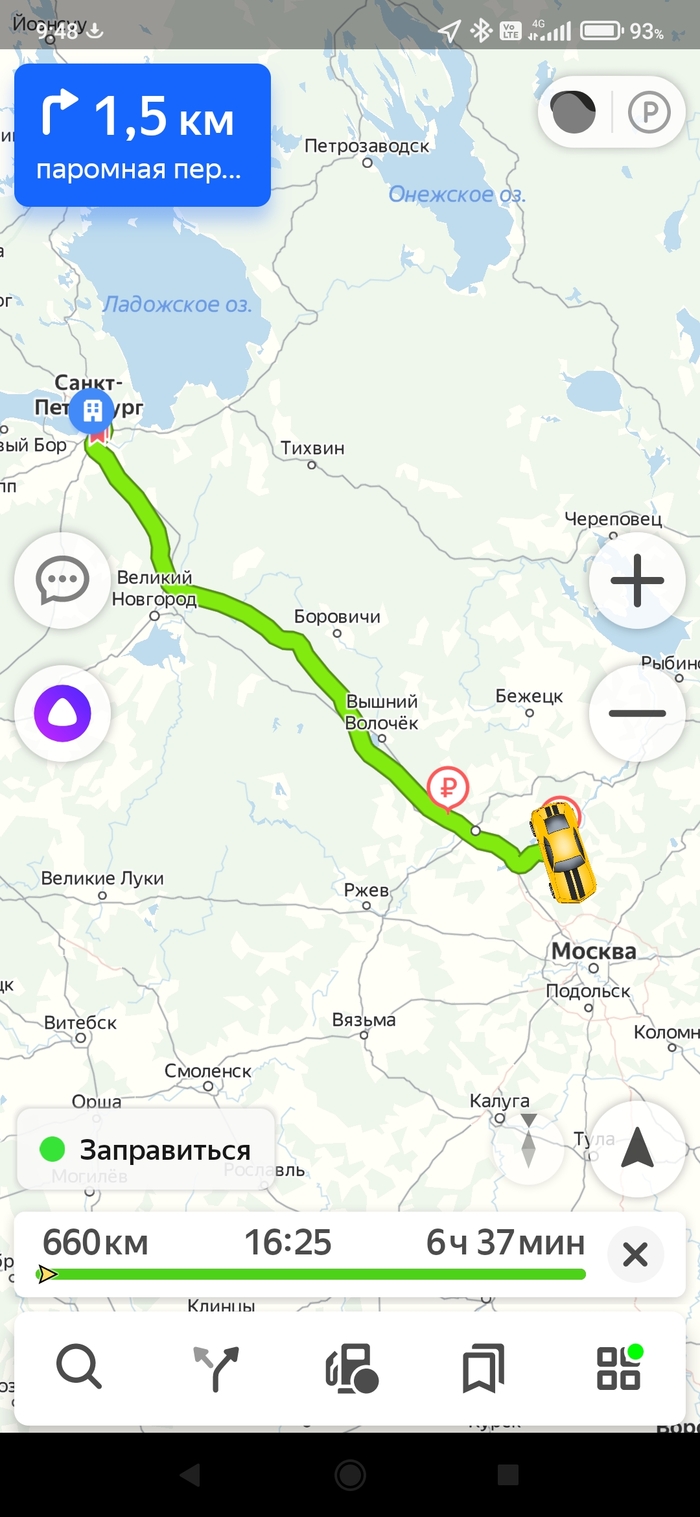Image resolution: width=700 pixels, height=1517 pixels.
Task: Launch the Alice voice assistant
Action: [x=62, y=713]
